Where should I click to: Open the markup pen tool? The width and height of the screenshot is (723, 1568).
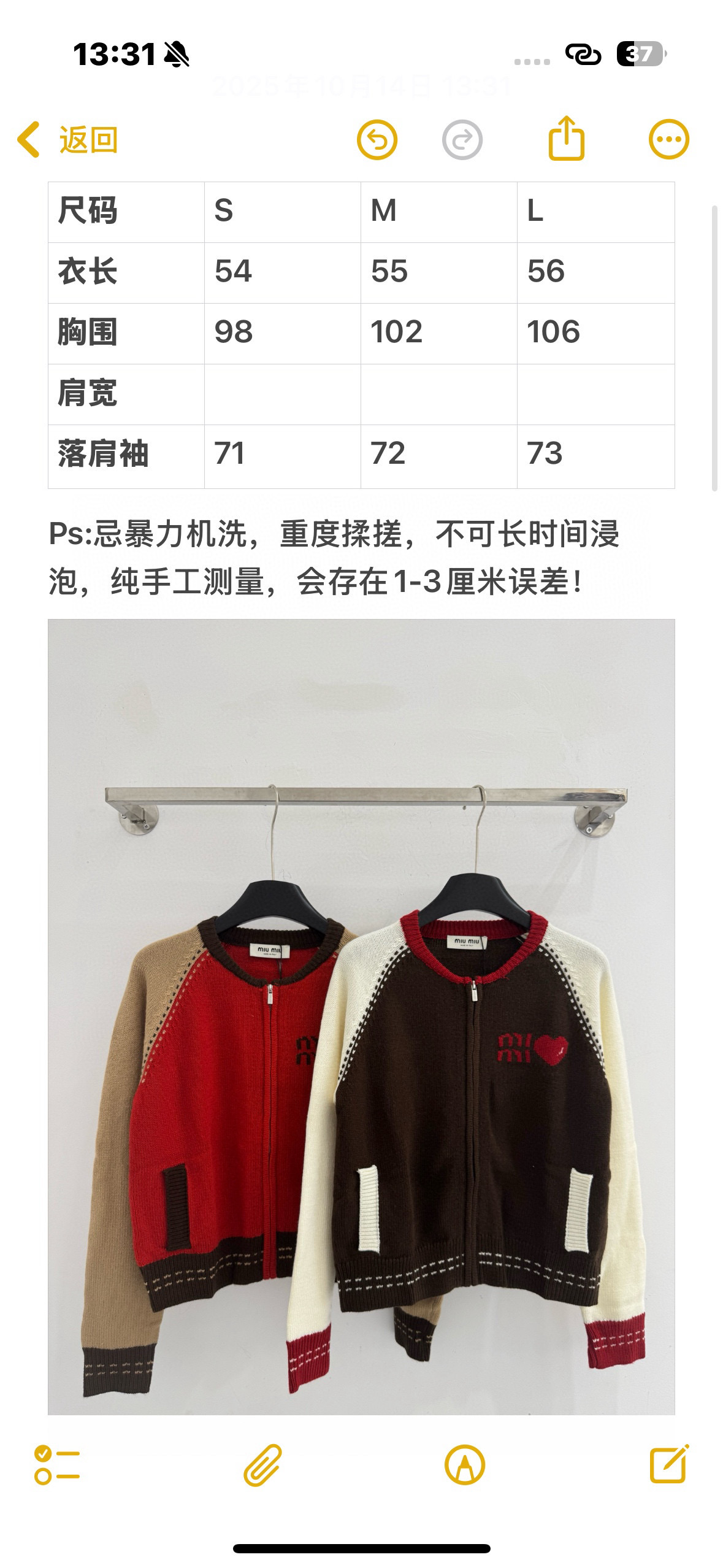coord(465,1465)
